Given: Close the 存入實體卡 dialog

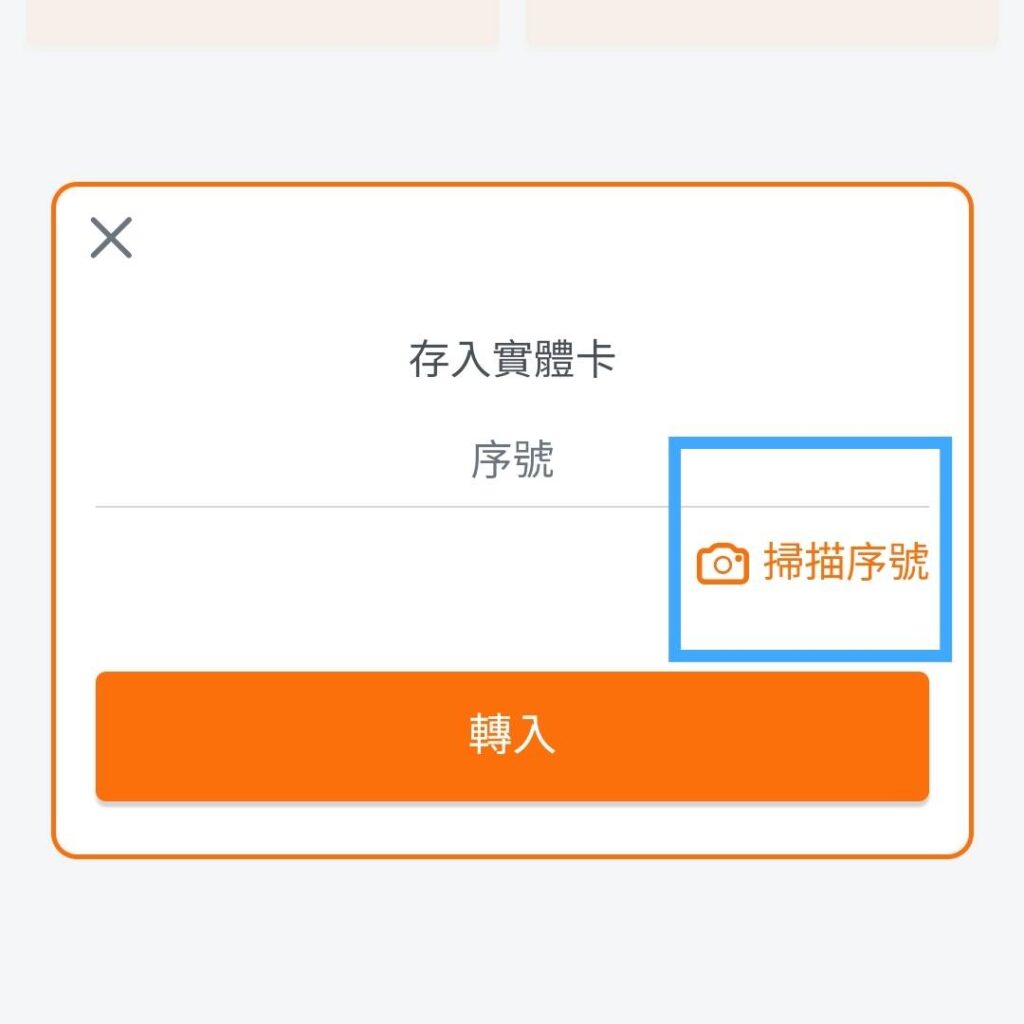Looking at the screenshot, I should [x=111, y=238].
